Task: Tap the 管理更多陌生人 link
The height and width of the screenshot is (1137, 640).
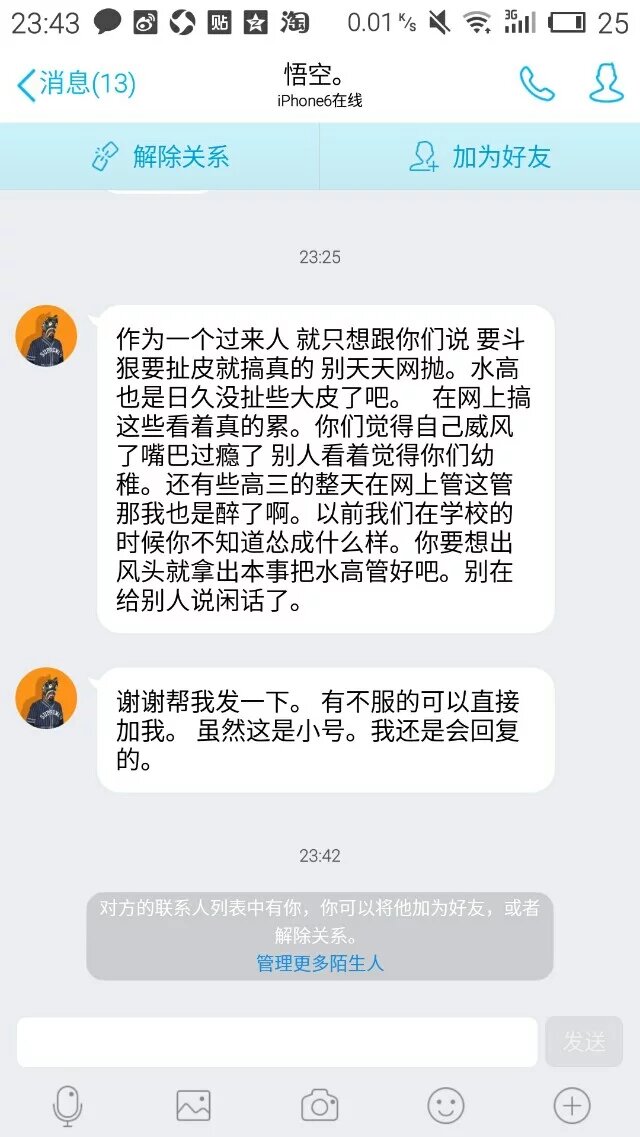Action: pyautogui.click(x=320, y=964)
